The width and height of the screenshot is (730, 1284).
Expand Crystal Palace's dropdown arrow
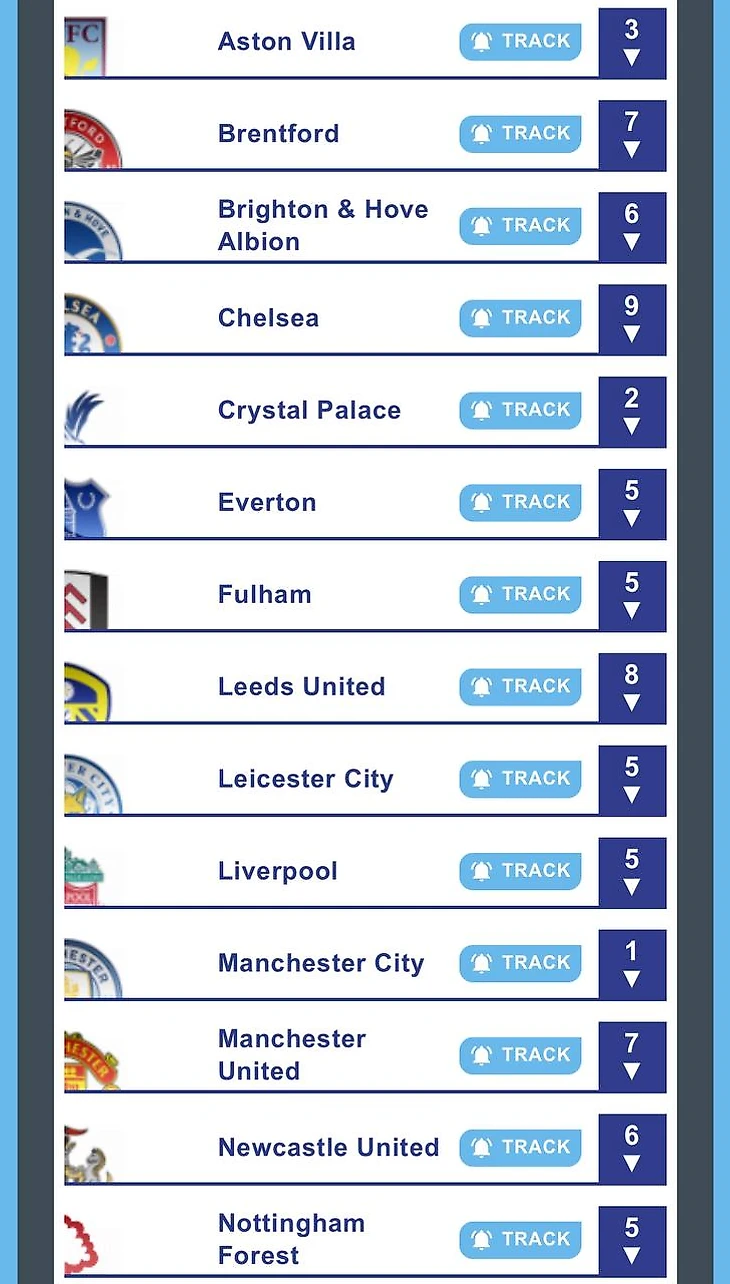(x=631, y=425)
